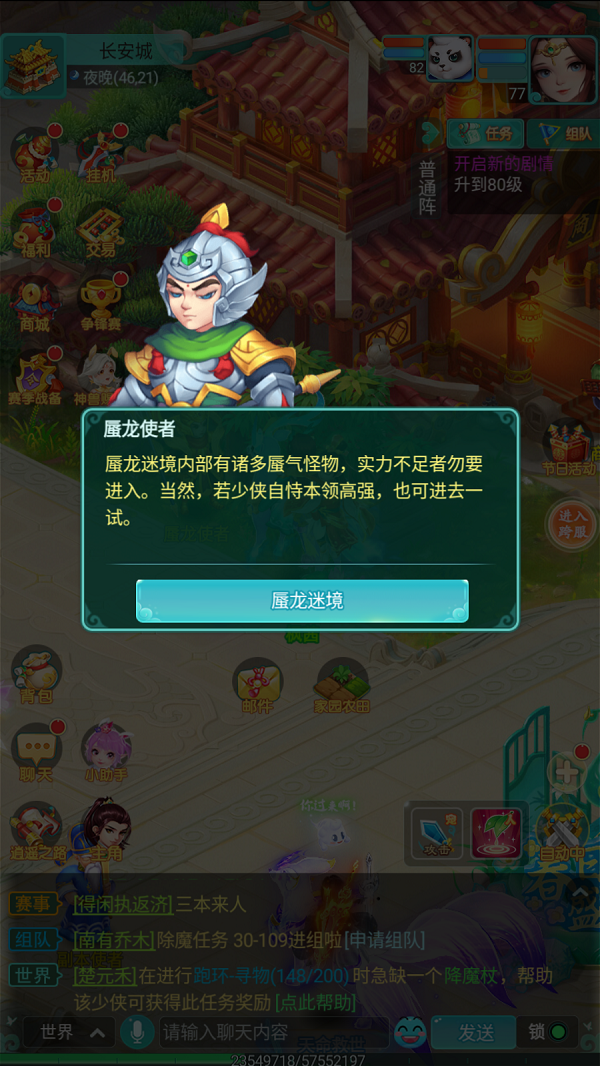Viewport: 600px width, 1066px height.
Task: Open the 邮件 mail icon
Action: 257,683
